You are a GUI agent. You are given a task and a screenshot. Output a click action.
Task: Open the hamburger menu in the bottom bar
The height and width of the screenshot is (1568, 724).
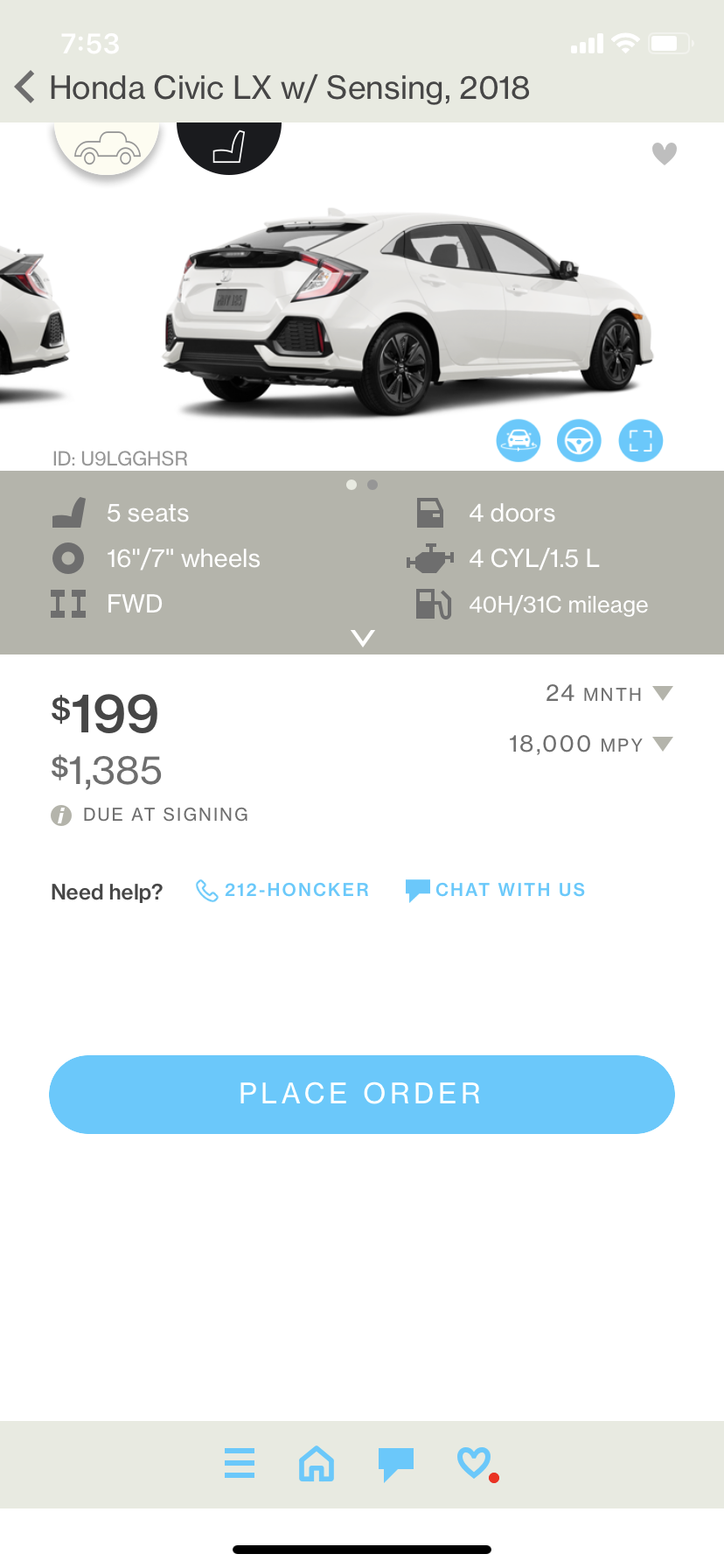click(x=240, y=1463)
